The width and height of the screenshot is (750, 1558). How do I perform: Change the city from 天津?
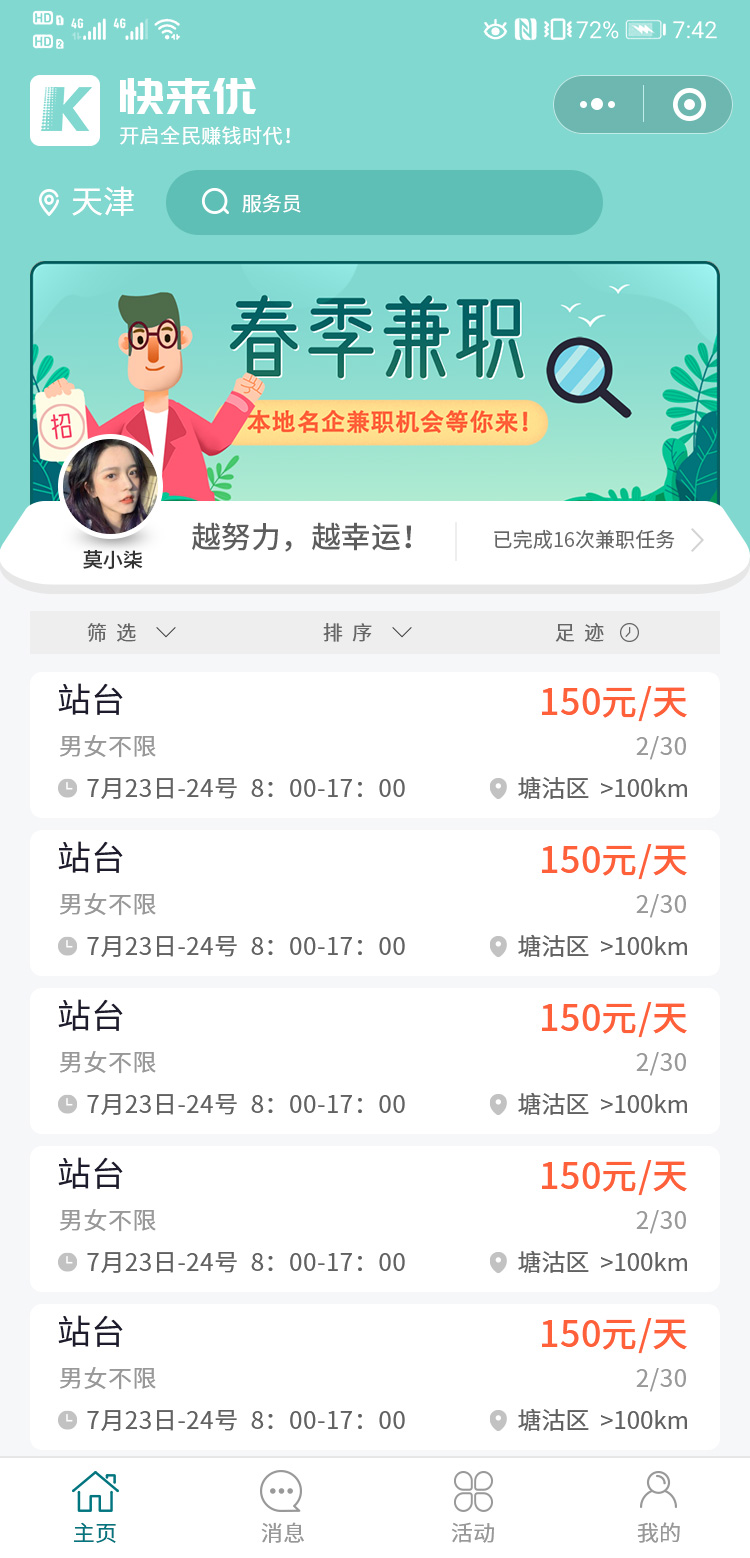coord(87,203)
